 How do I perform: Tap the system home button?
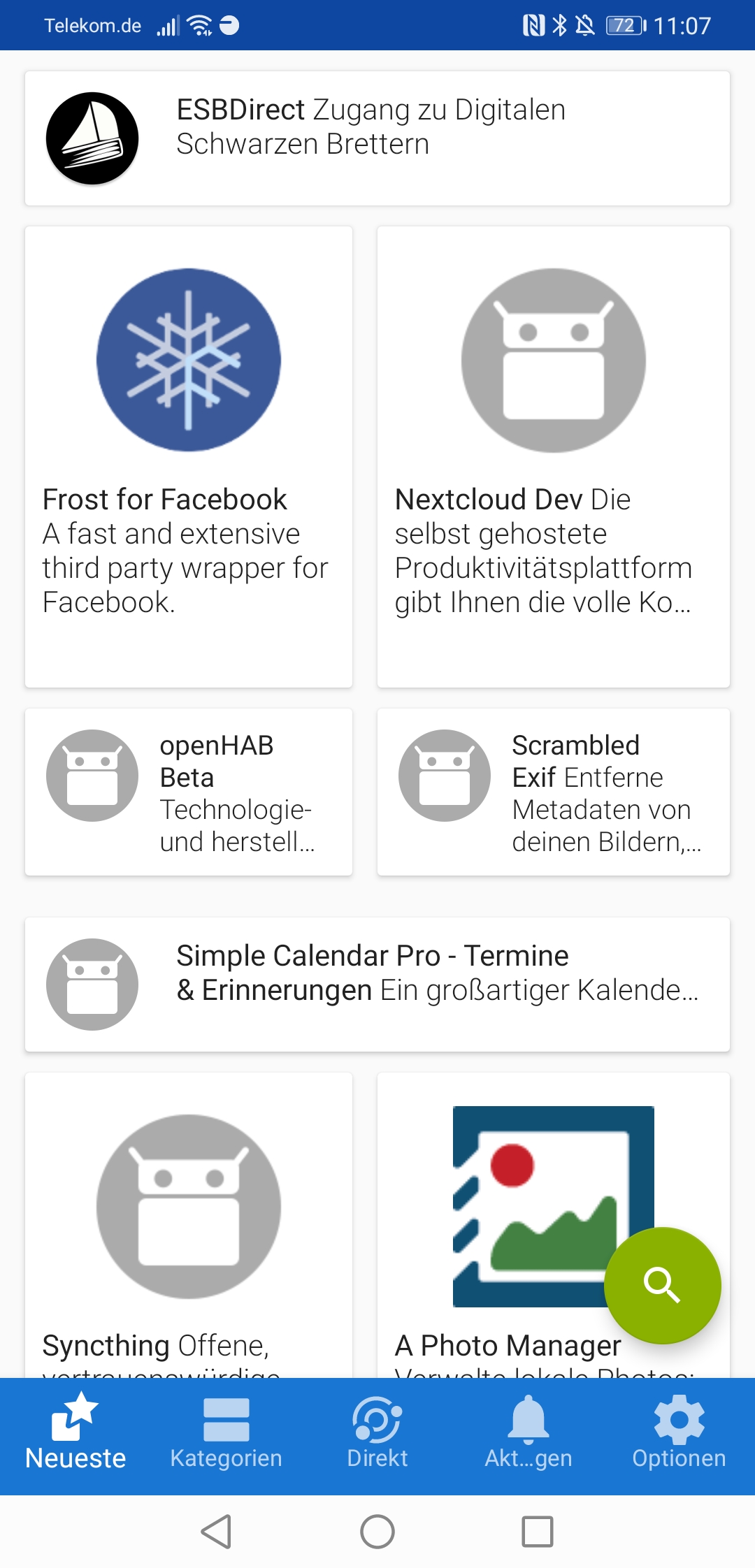[377, 1532]
